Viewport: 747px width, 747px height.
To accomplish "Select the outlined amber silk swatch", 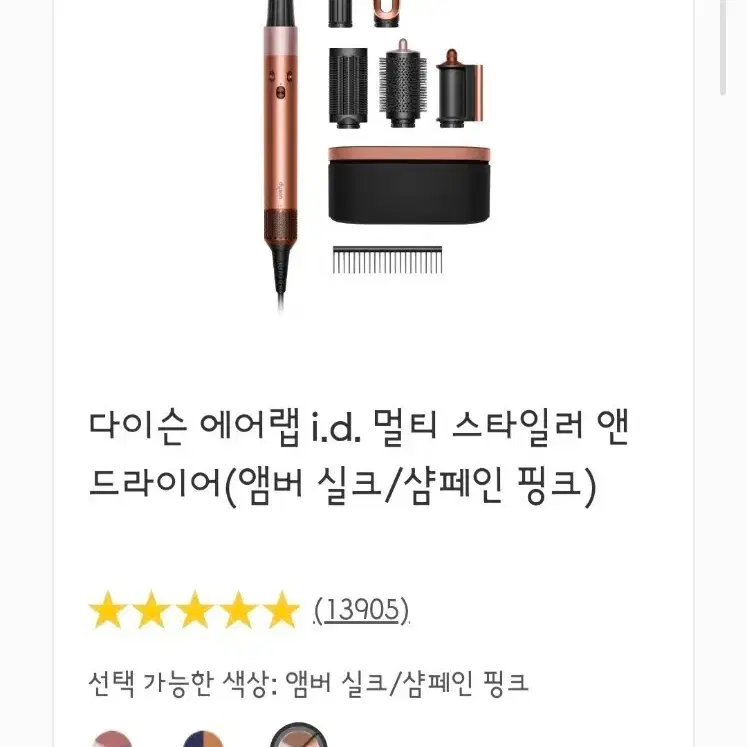I will click(x=298, y=738).
